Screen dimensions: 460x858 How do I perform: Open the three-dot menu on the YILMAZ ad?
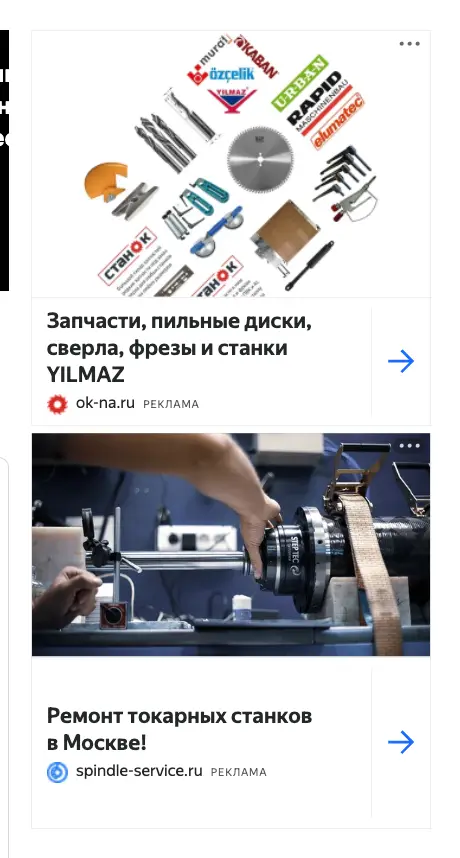(x=409, y=44)
